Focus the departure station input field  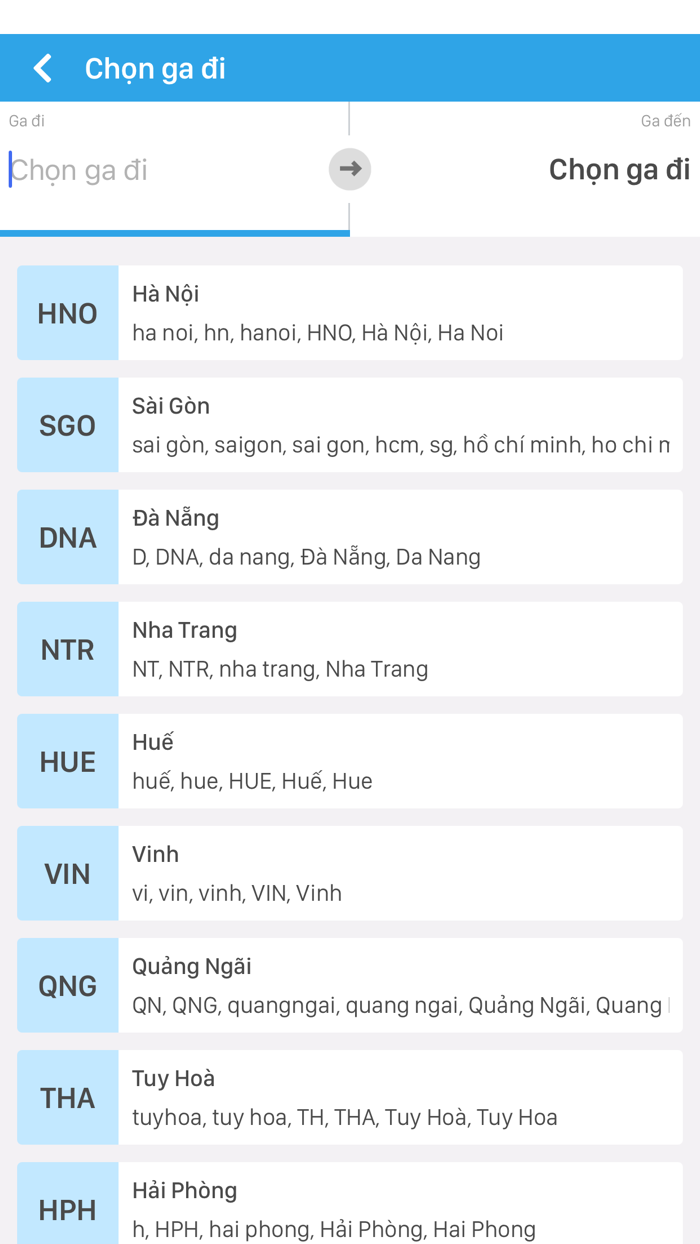[165, 170]
